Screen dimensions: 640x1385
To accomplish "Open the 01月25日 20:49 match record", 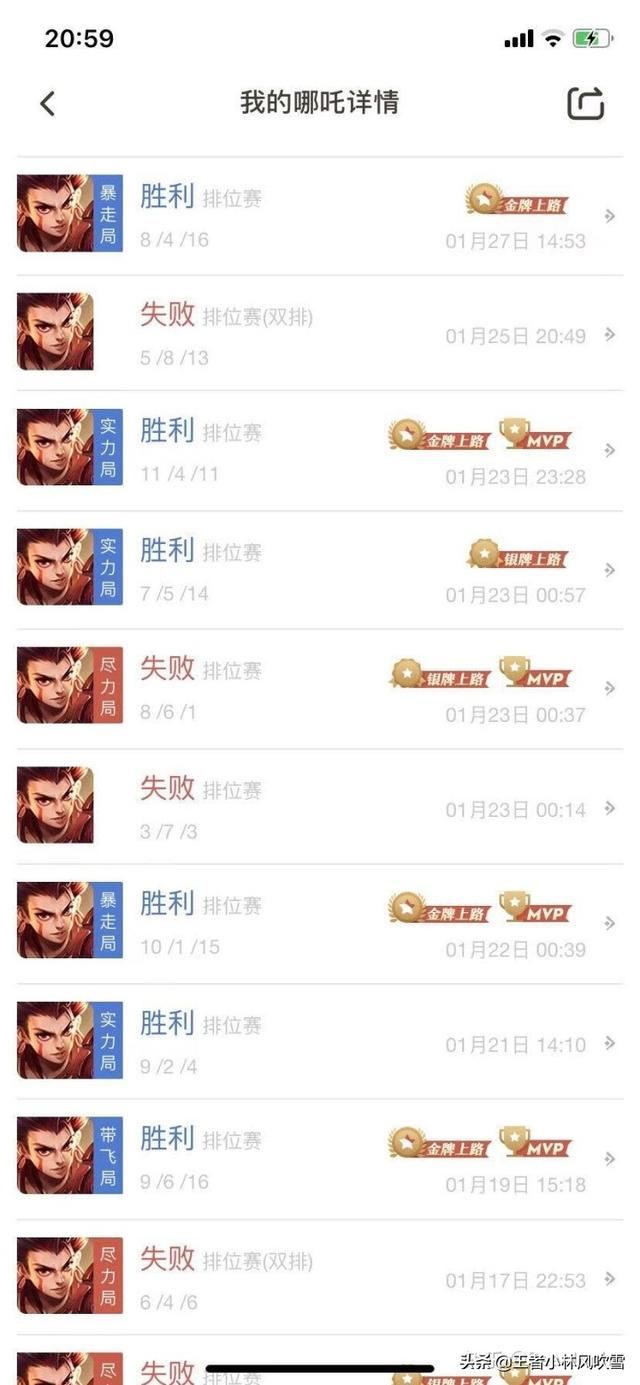I will point(320,334).
